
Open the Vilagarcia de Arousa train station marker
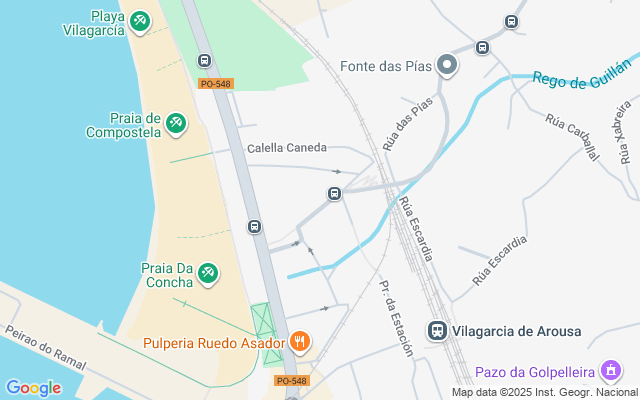437,330
